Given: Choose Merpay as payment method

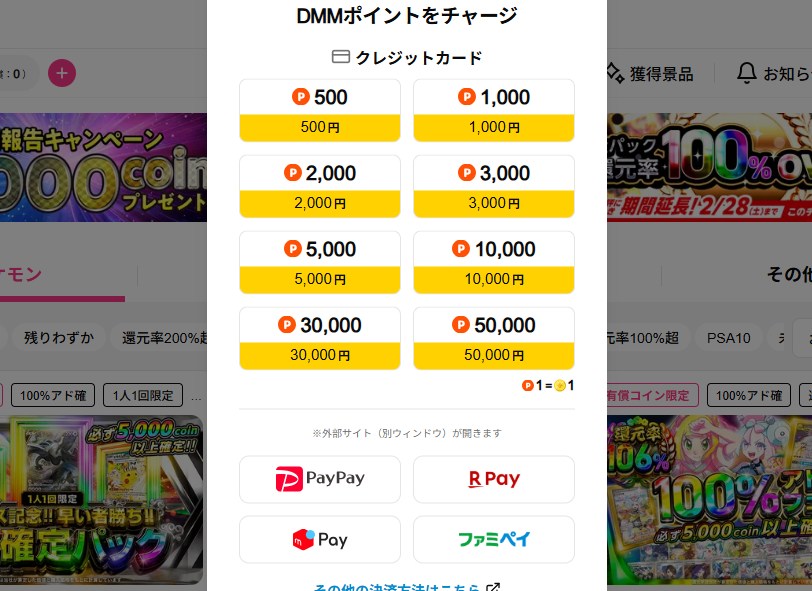Looking at the screenshot, I should tap(320, 539).
